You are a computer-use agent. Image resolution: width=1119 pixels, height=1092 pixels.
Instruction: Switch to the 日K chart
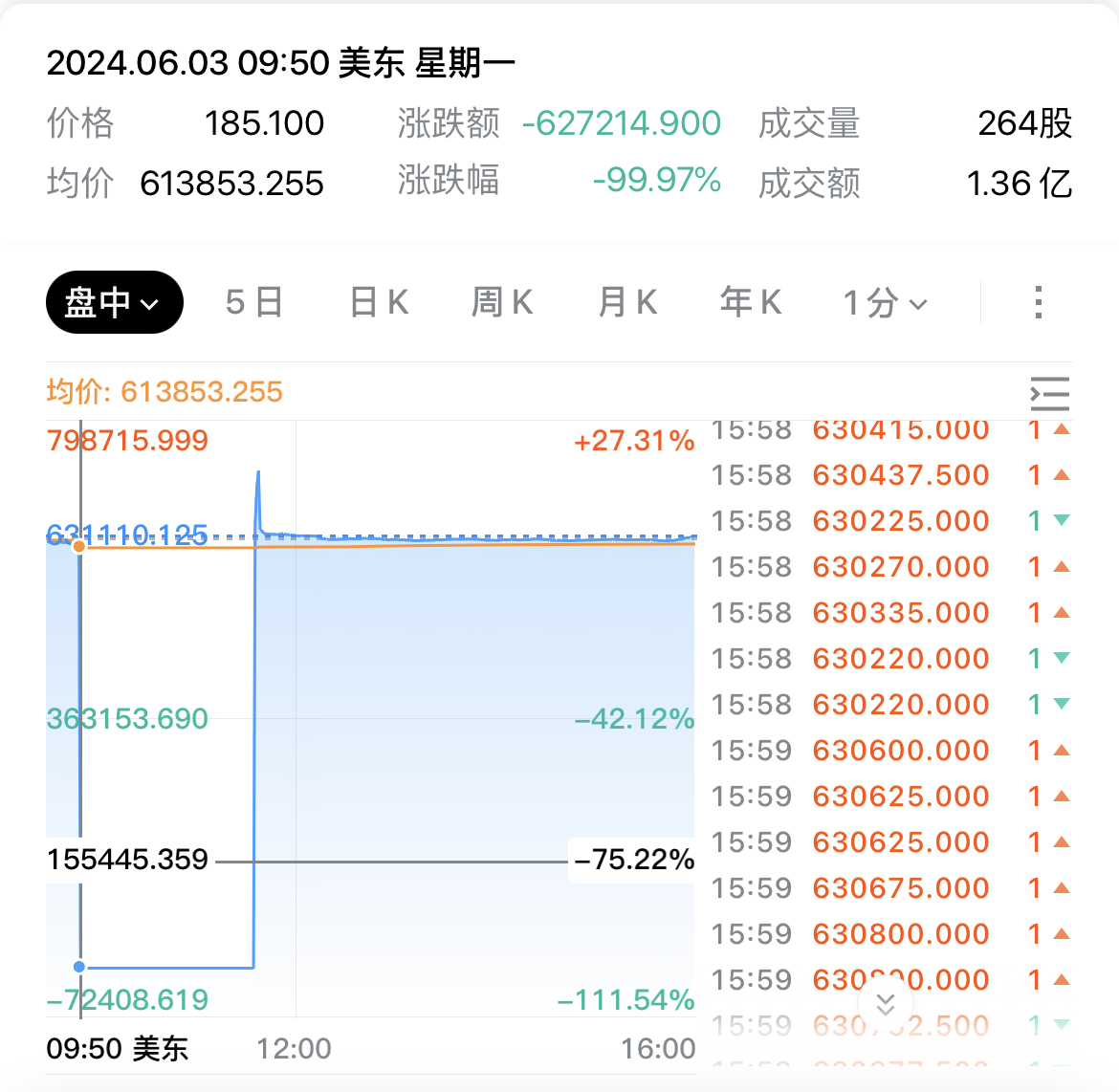point(380,303)
